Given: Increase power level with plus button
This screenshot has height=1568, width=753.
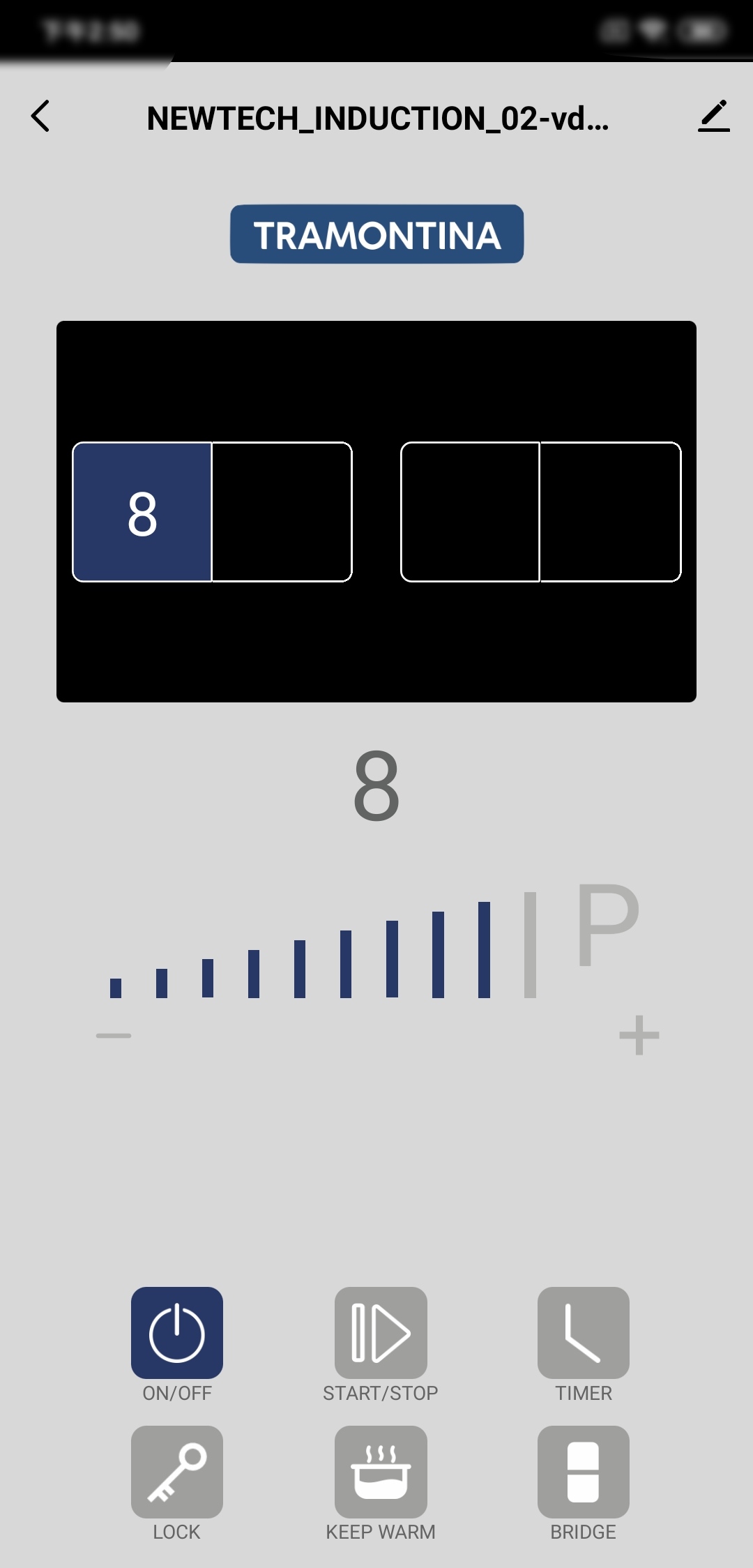Looking at the screenshot, I should point(639,1036).
